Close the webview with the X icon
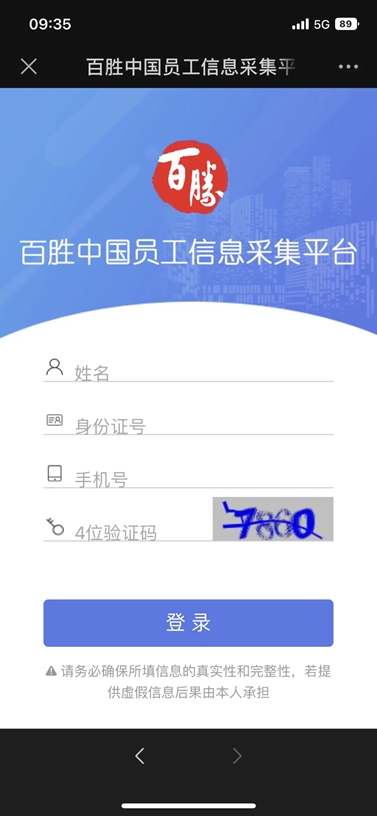Viewport: 377px width, 816px height. point(29,67)
